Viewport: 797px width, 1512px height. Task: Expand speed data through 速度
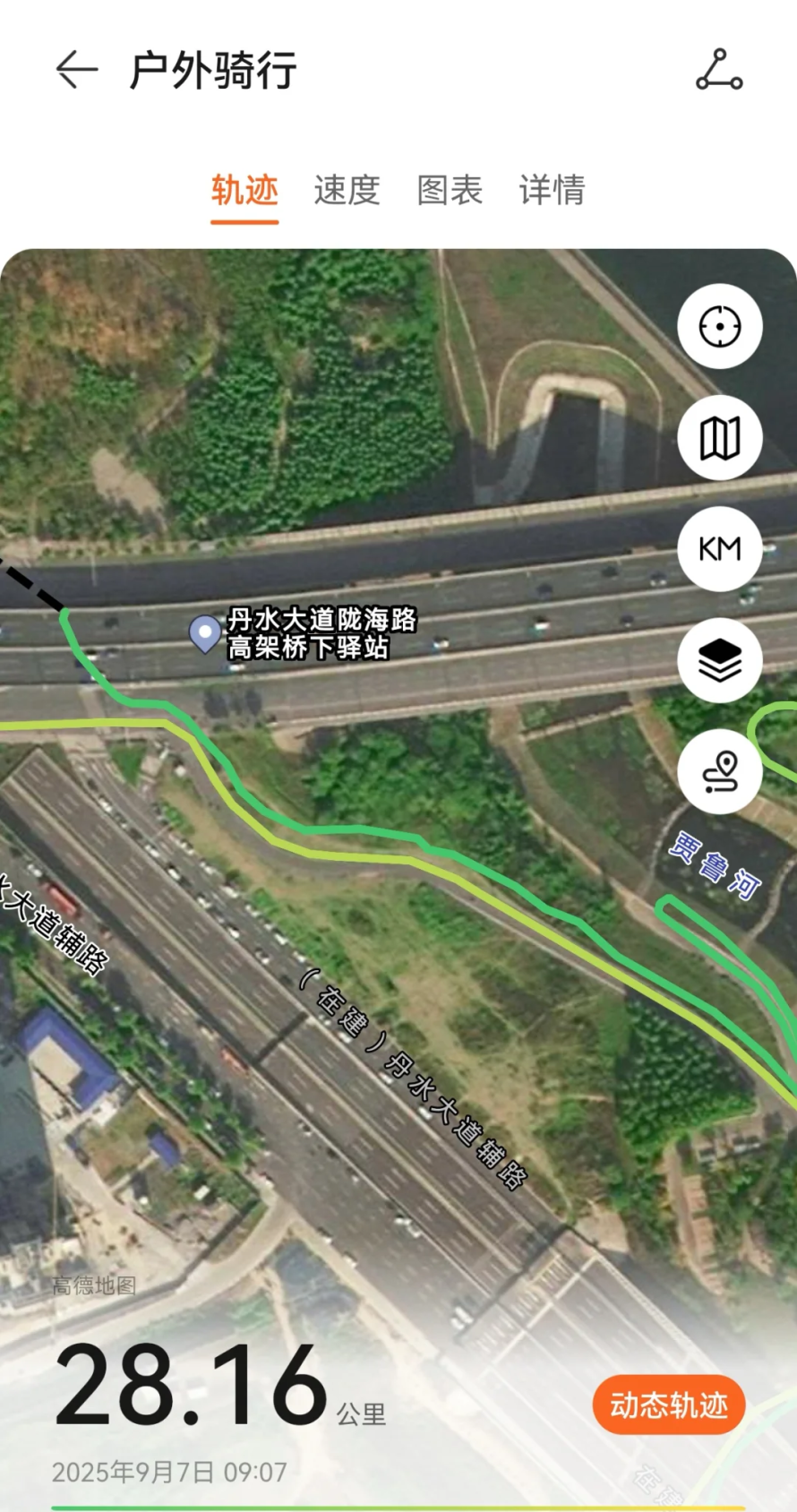[347, 191]
